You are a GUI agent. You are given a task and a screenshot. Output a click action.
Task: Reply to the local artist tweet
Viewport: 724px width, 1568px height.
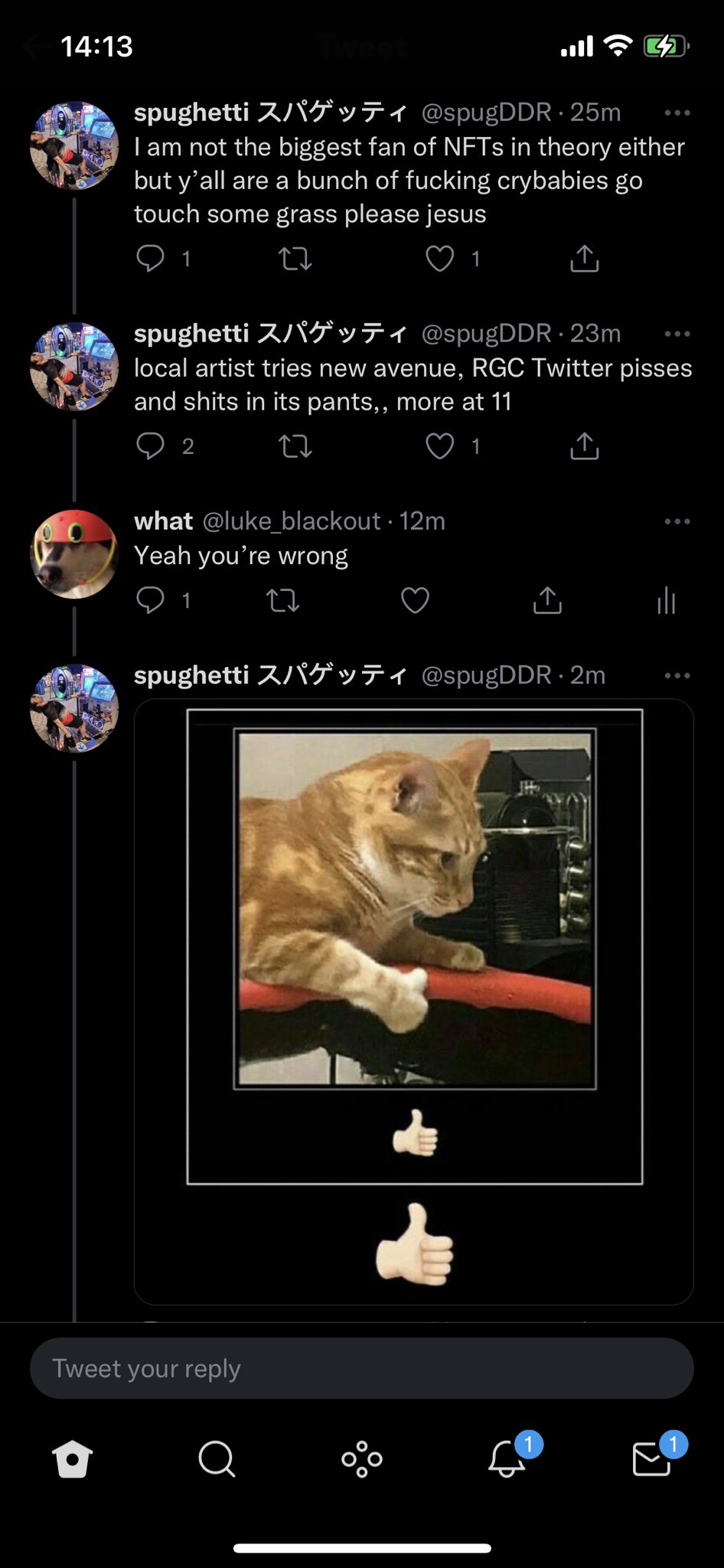point(150,446)
